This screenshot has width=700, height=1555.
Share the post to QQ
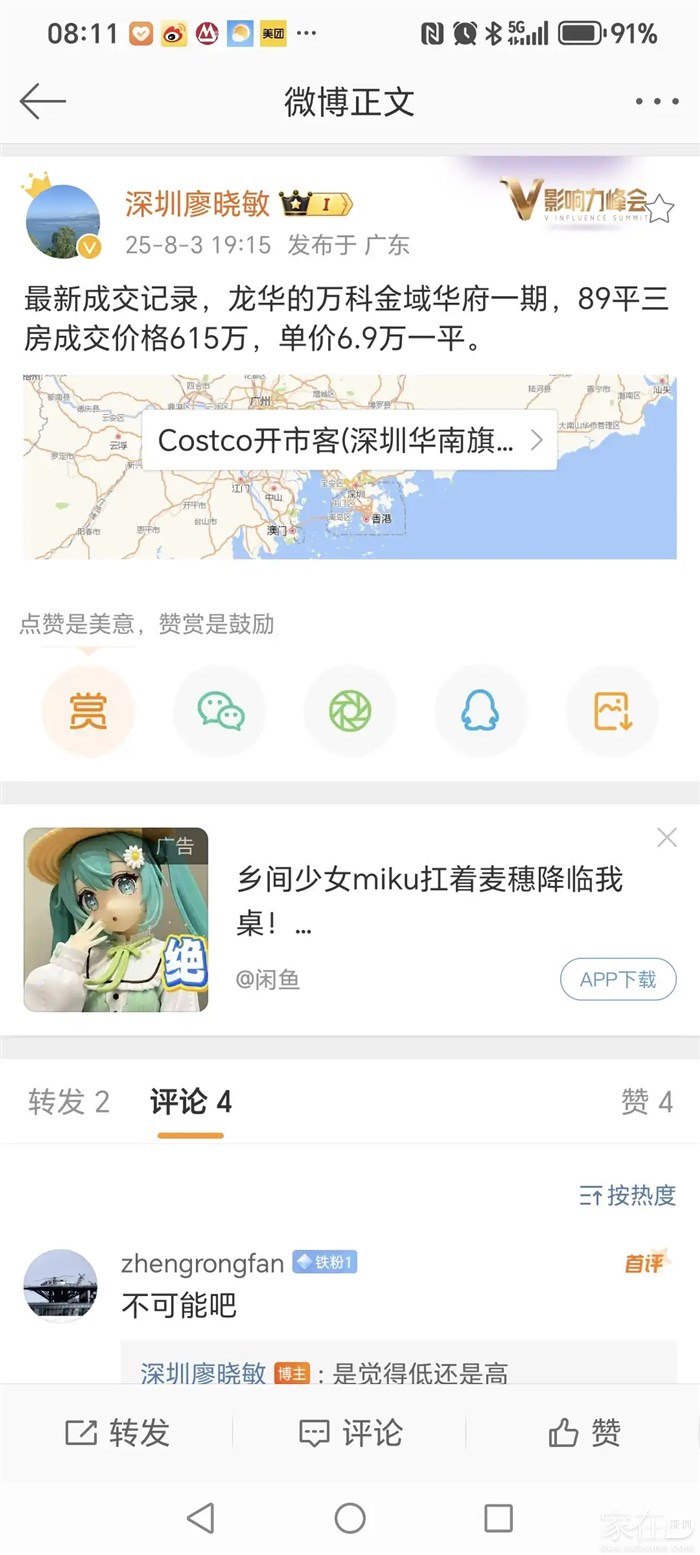point(480,711)
